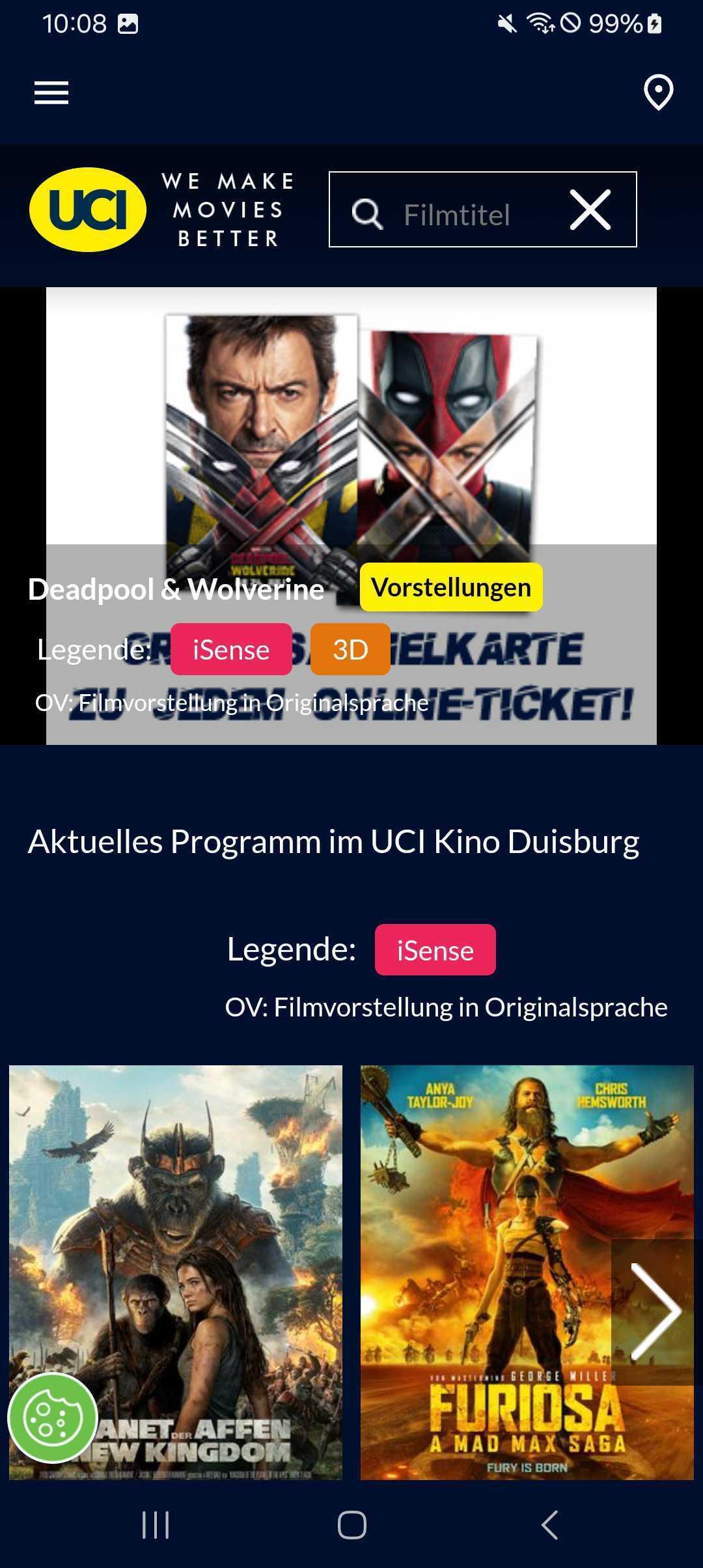Go to the UCI homepage logo
Image resolution: width=703 pixels, height=1568 pixels.
(x=88, y=210)
